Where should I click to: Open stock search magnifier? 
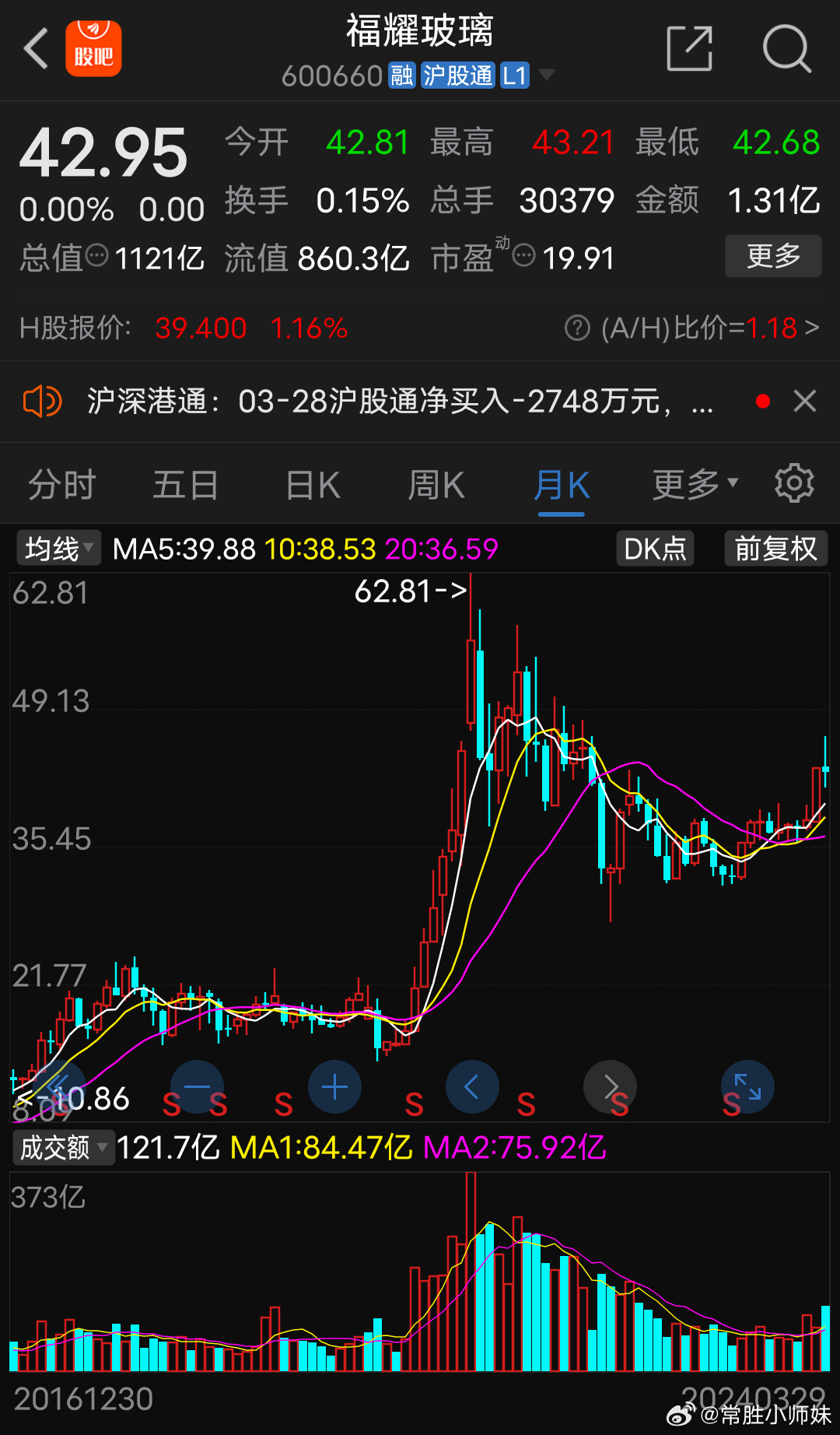point(786,49)
